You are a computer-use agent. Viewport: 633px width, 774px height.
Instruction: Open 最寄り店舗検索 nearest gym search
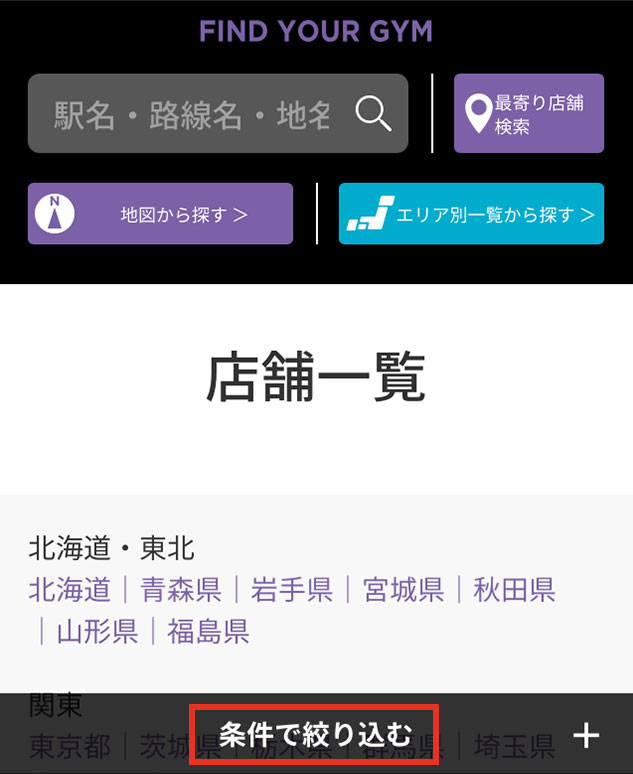[528, 114]
